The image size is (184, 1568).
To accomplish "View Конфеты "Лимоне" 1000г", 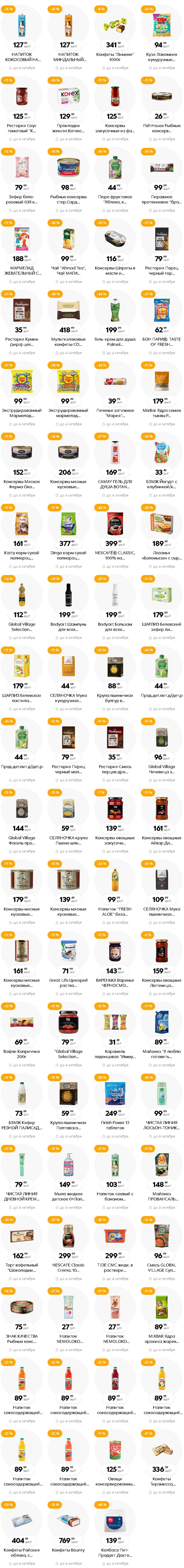I will 114,27.
